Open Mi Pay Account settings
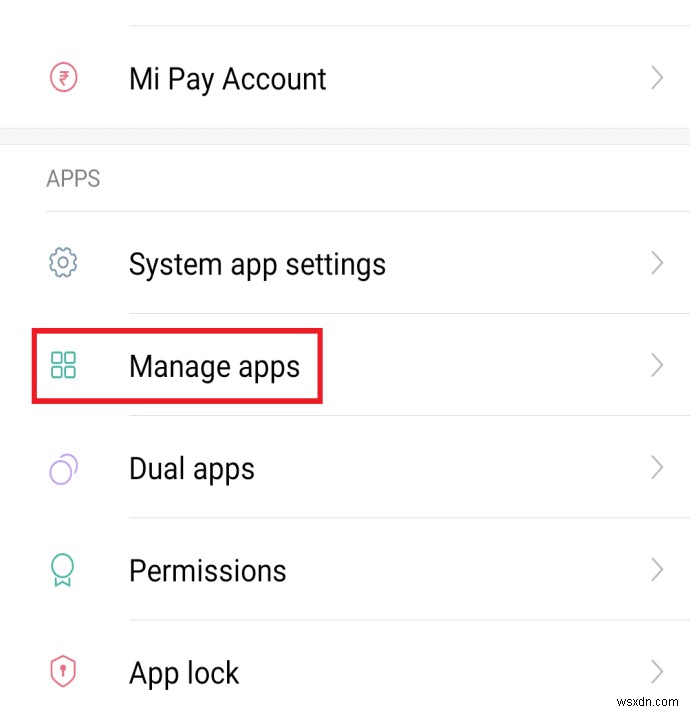This screenshot has height=712, width=690. click(228, 79)
